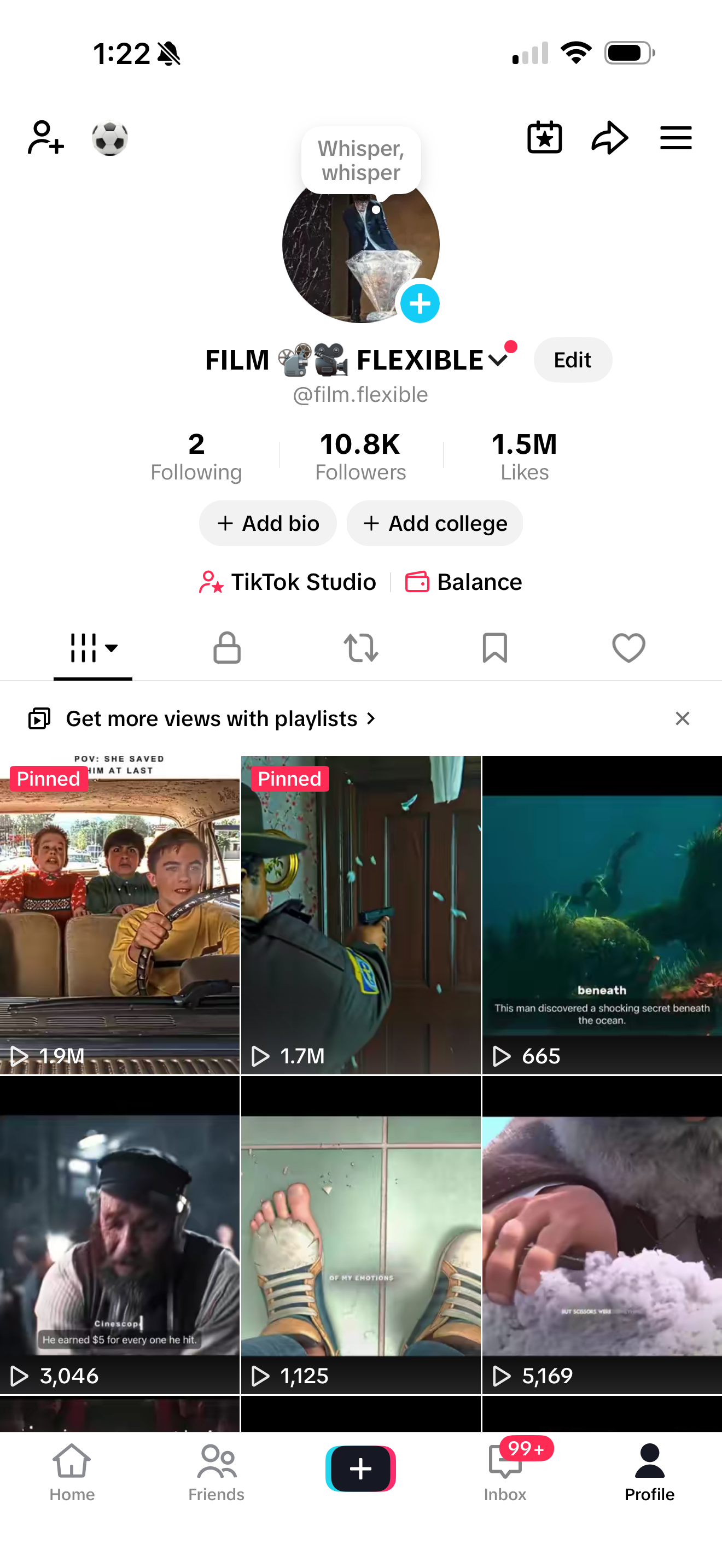The image size is (722, 1568).
Task: Switch to the liked videos heart tab
Action: pyautogui.click(x=629, y=648)
